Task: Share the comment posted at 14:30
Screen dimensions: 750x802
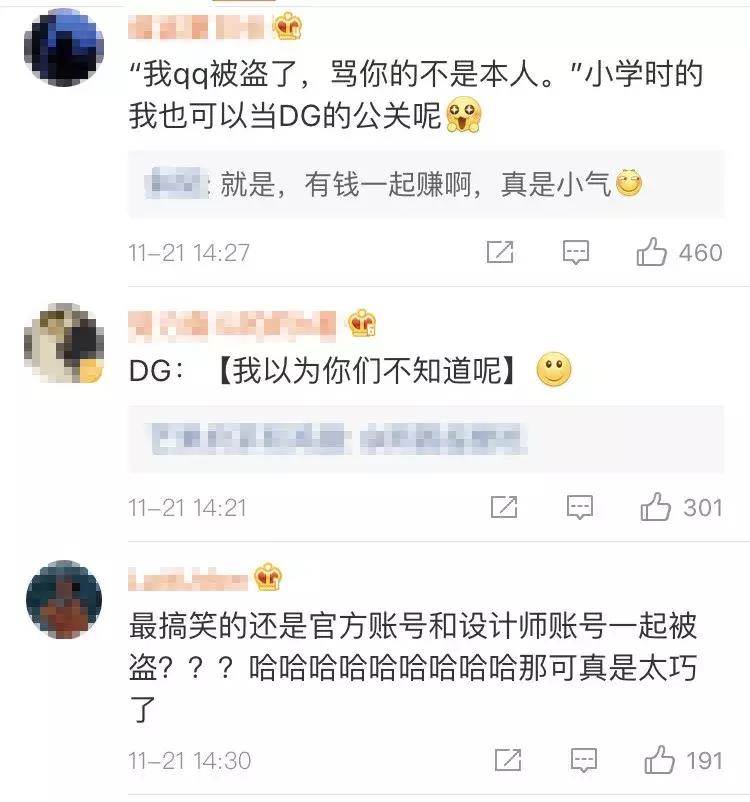Action: 507,761
